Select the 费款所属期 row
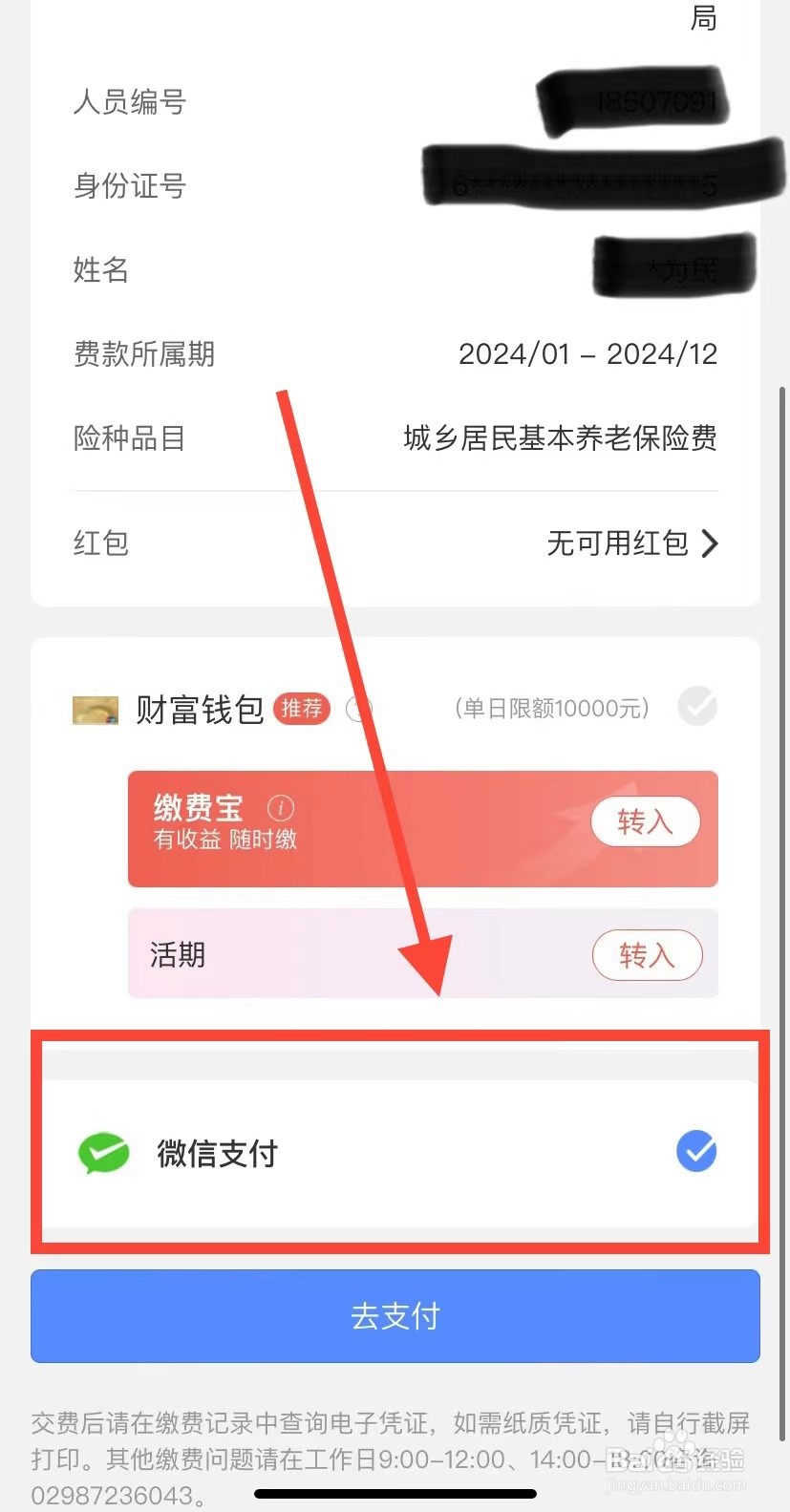Image resolution: width=790 pixels, height=1512 pixels. coord(395,353)
